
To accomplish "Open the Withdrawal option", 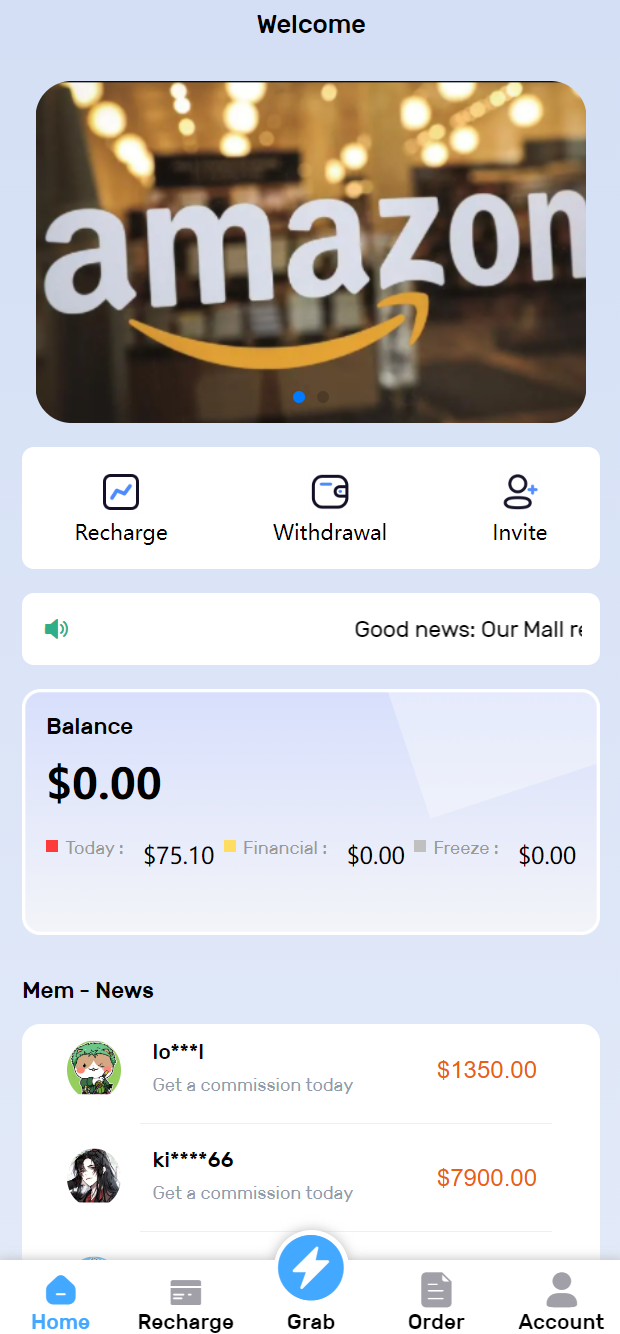I will 330,508.
